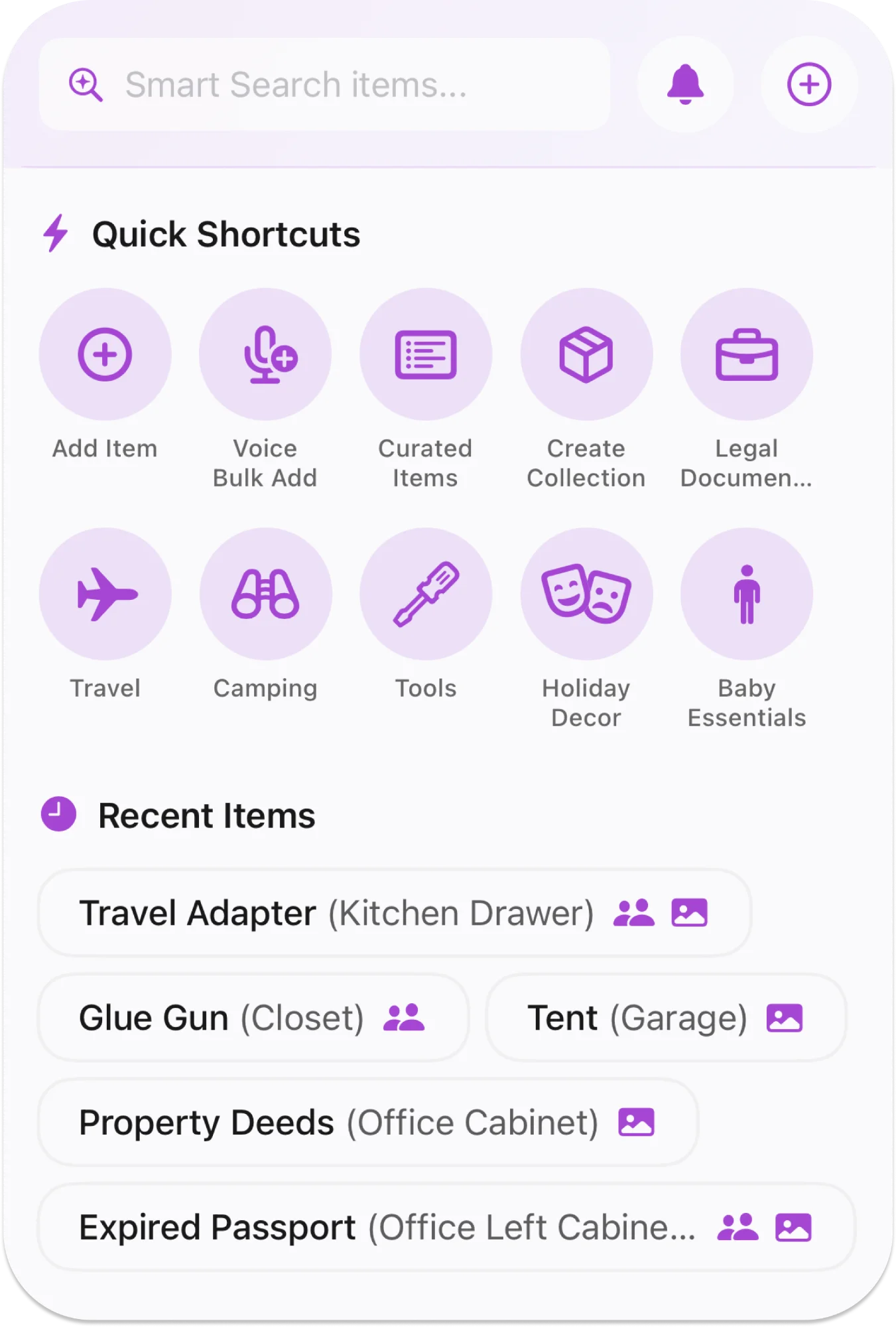The width and height of the screenshot is (896, 1327).
Task: Open the Legal Documents shortcut
Action: coord(747,354)
